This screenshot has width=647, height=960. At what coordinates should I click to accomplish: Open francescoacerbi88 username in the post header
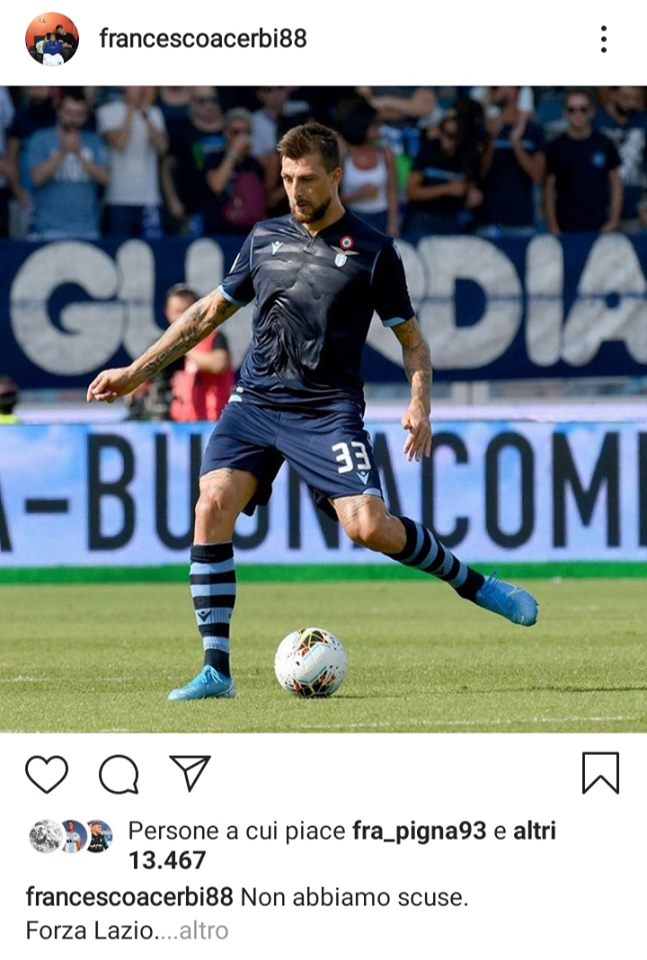click(x=203, y=39)
